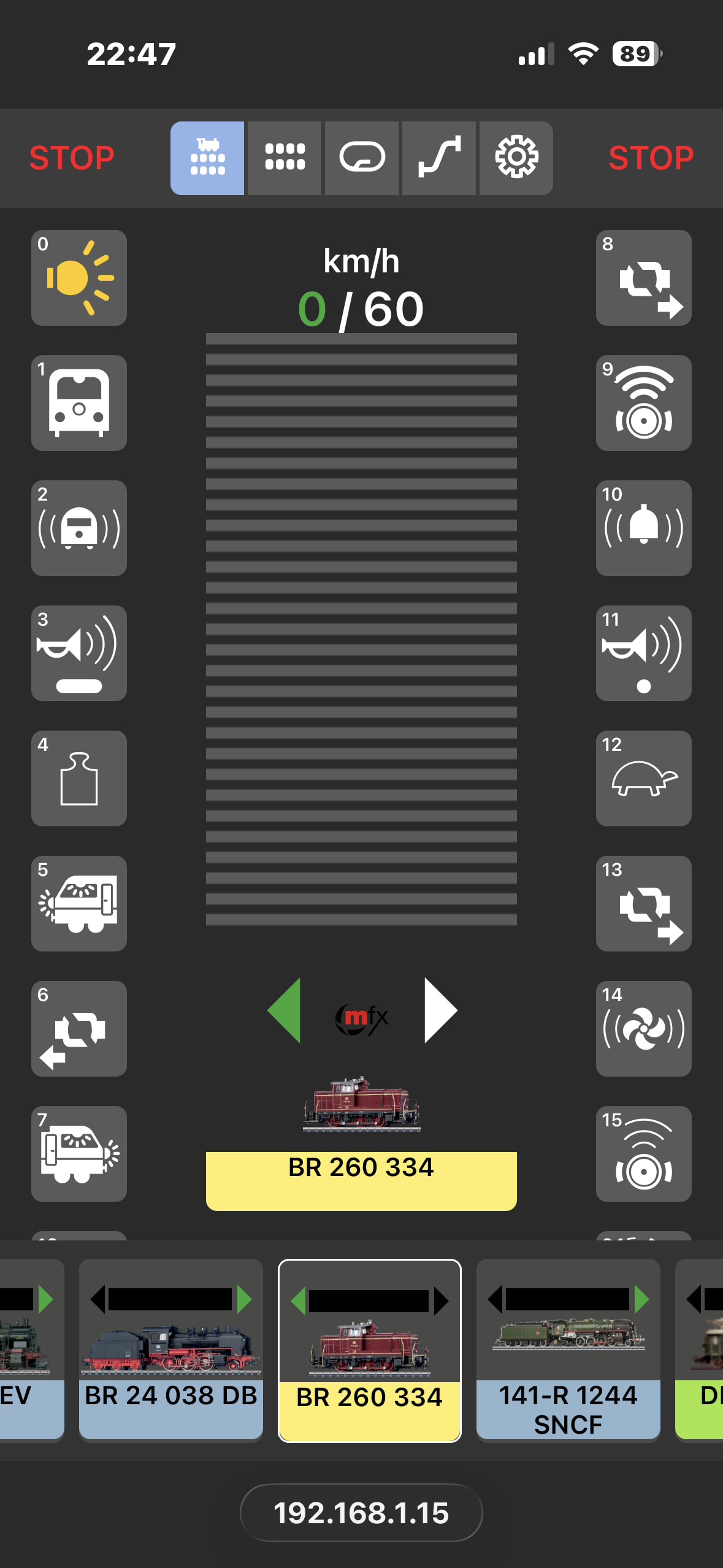The width and height of the screenshot is (723, 1568).
Task: Open the yellow BR 260 334 name label
Action: [361, 1181]
